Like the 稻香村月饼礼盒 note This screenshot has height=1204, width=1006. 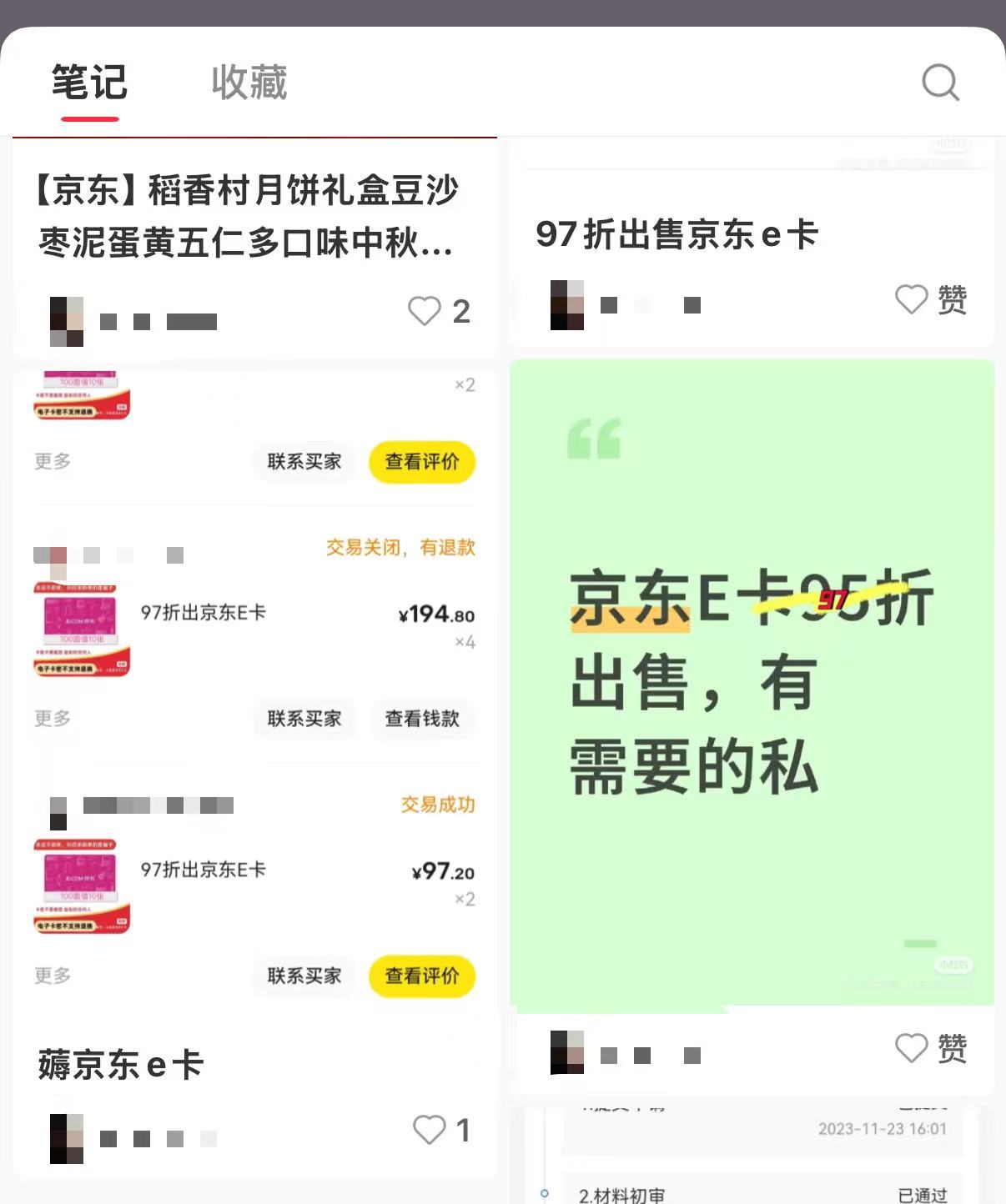click(x=425, y=311)
